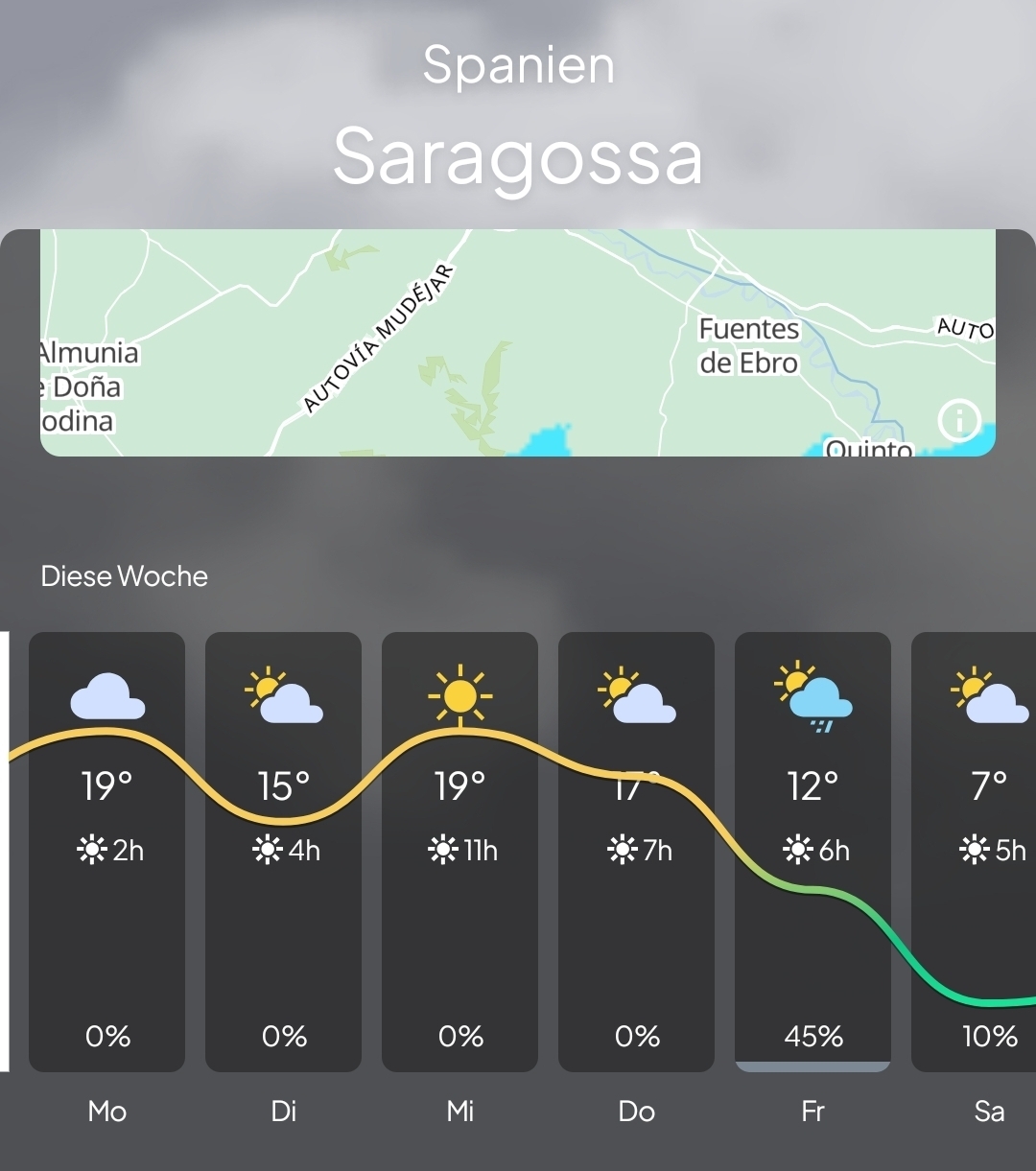
Task: View Wednesday's sunny forecast details
Action: pyautogui.click(x=459, y=852)
